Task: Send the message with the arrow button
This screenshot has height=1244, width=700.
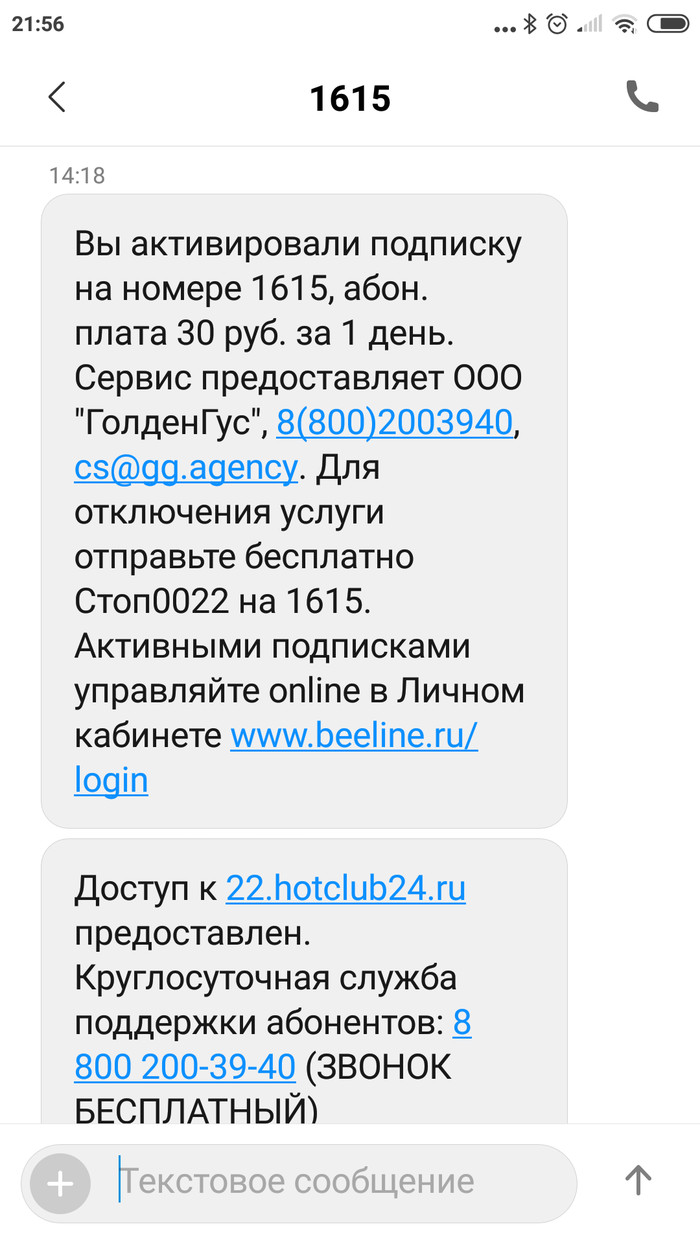Action: (x=638, y=1181)
